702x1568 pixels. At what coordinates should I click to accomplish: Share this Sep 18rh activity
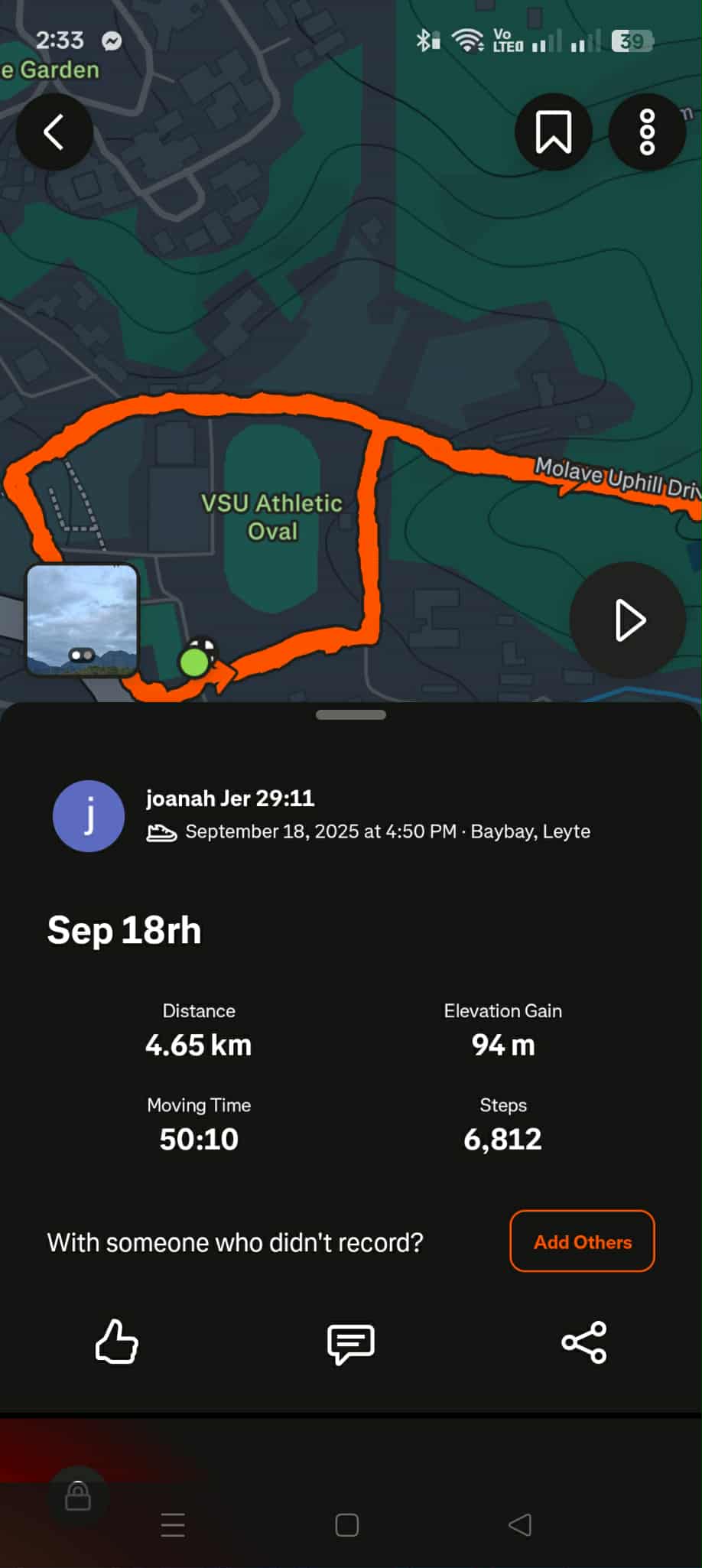(584, 1342)
